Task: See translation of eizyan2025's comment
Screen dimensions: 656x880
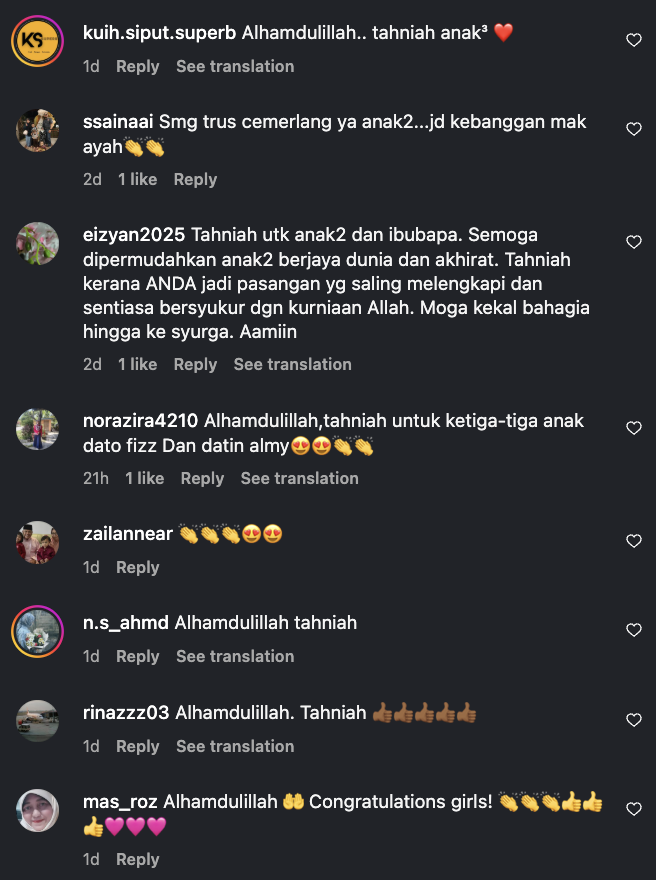Action: tap(292, 364)
